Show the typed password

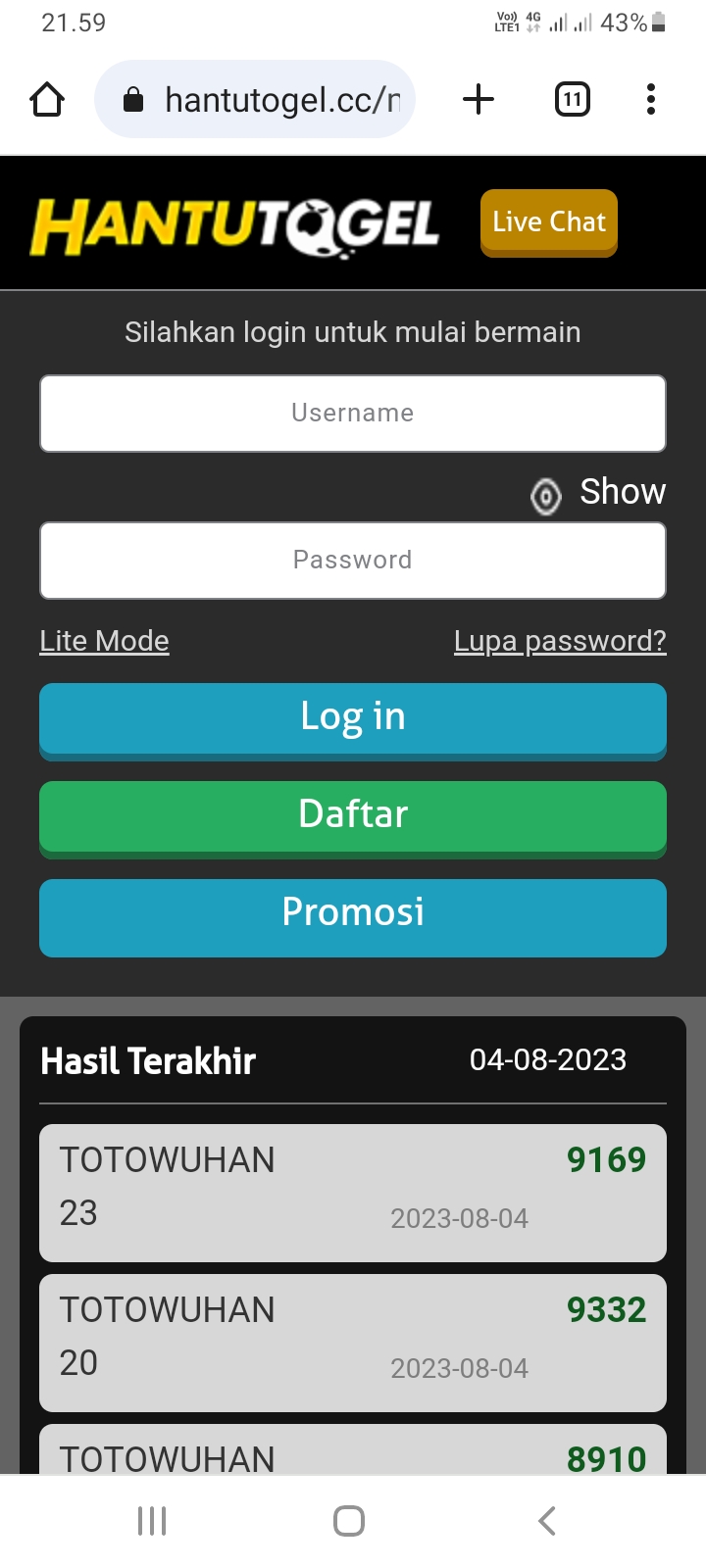[599, 493]
